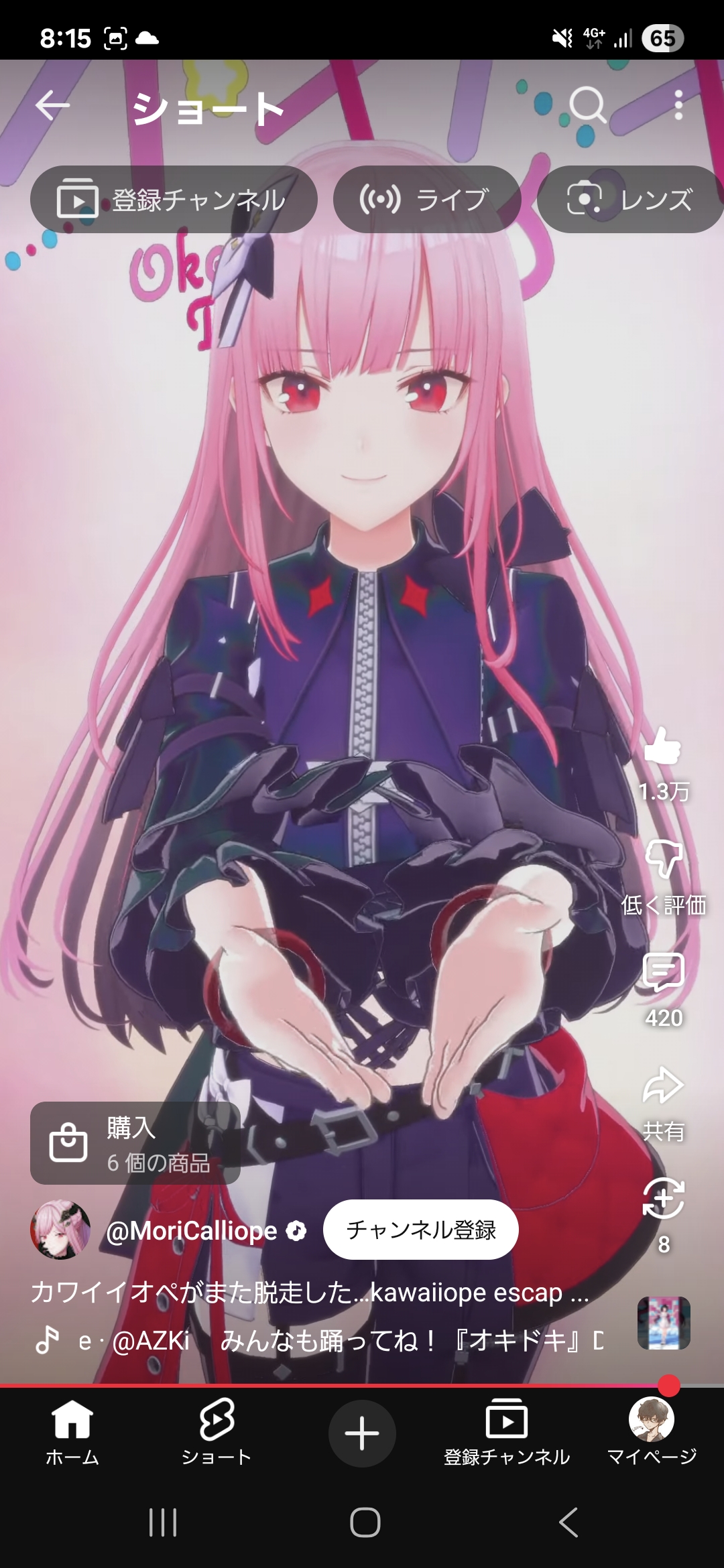Open search from the top bar
This screenshot has height=1568, width=724.
587,106
